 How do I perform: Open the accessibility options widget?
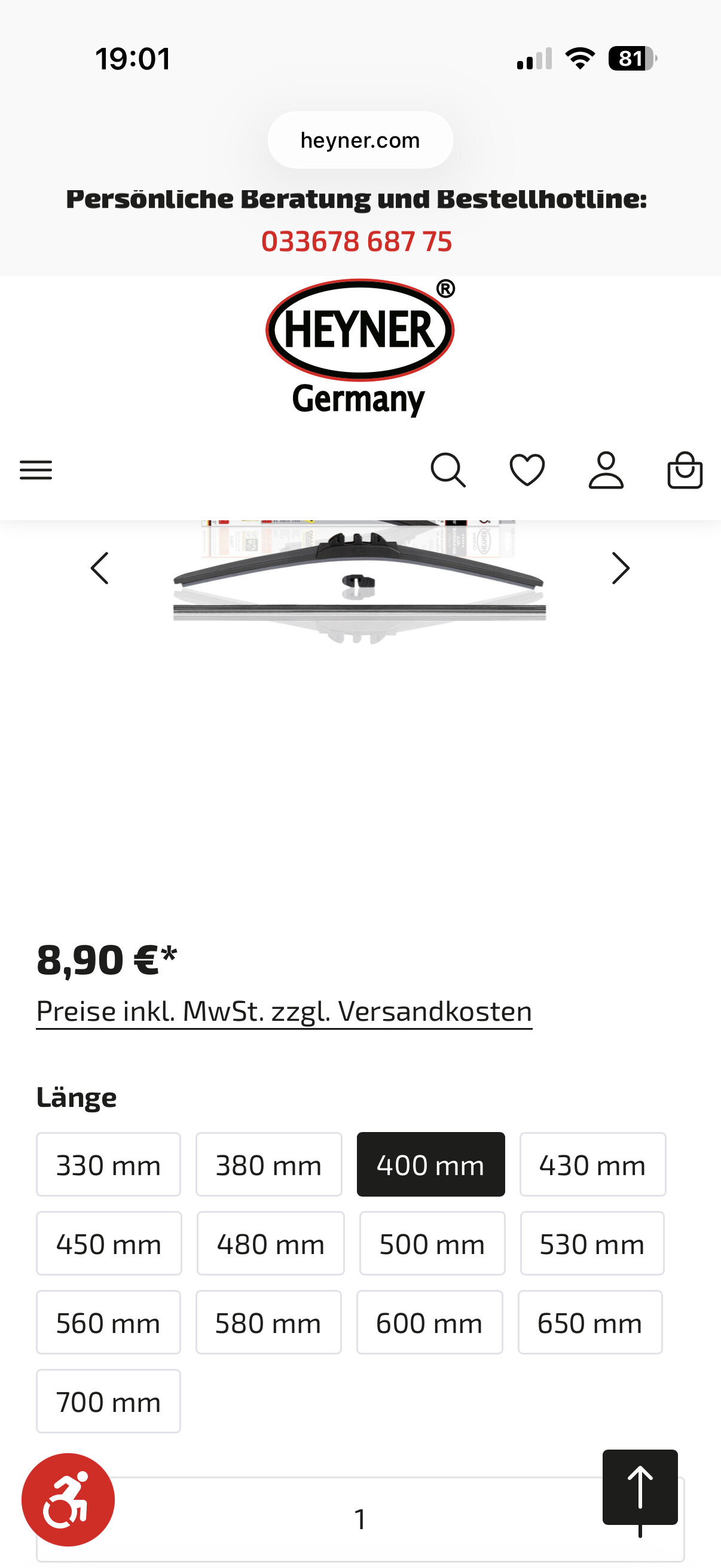68,1499
